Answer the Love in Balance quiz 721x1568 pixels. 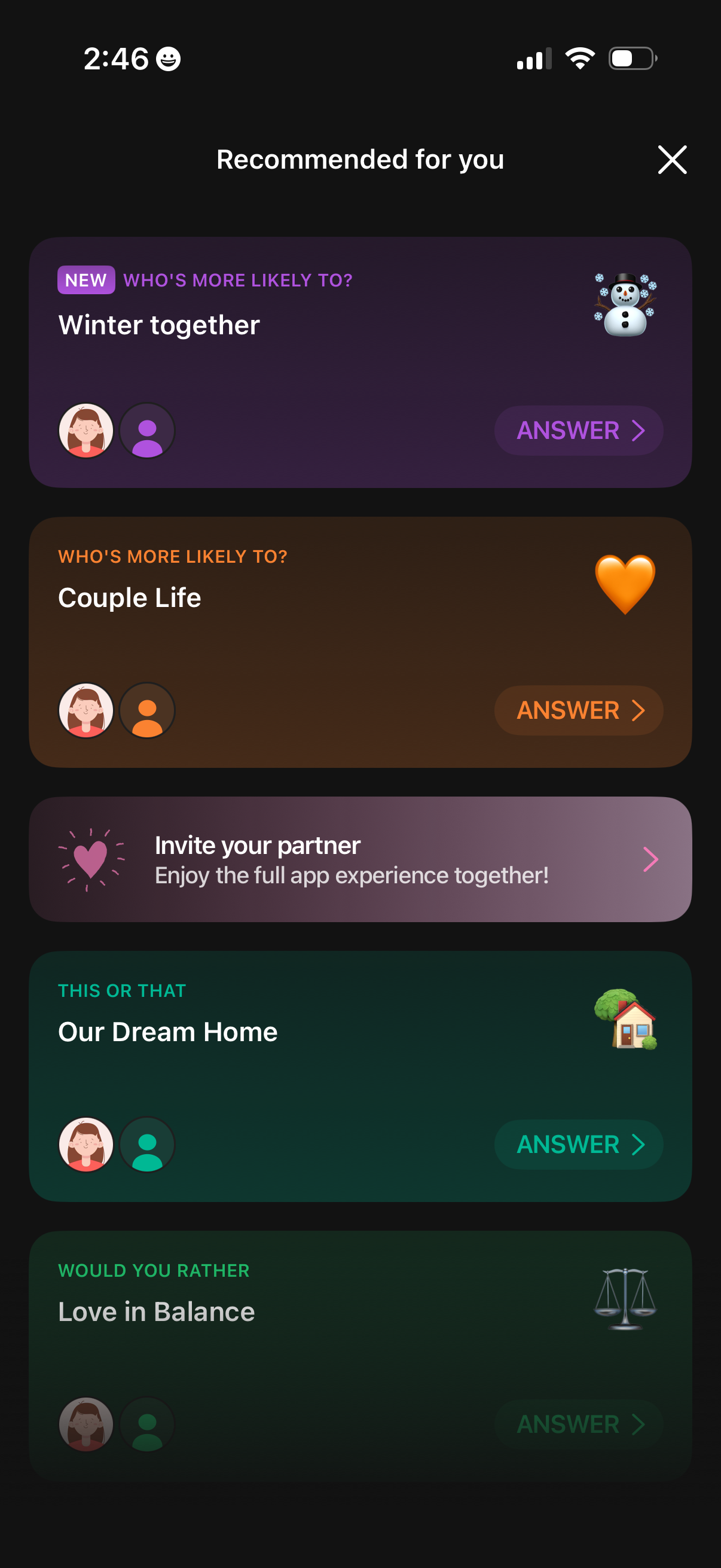(578, 1424)
